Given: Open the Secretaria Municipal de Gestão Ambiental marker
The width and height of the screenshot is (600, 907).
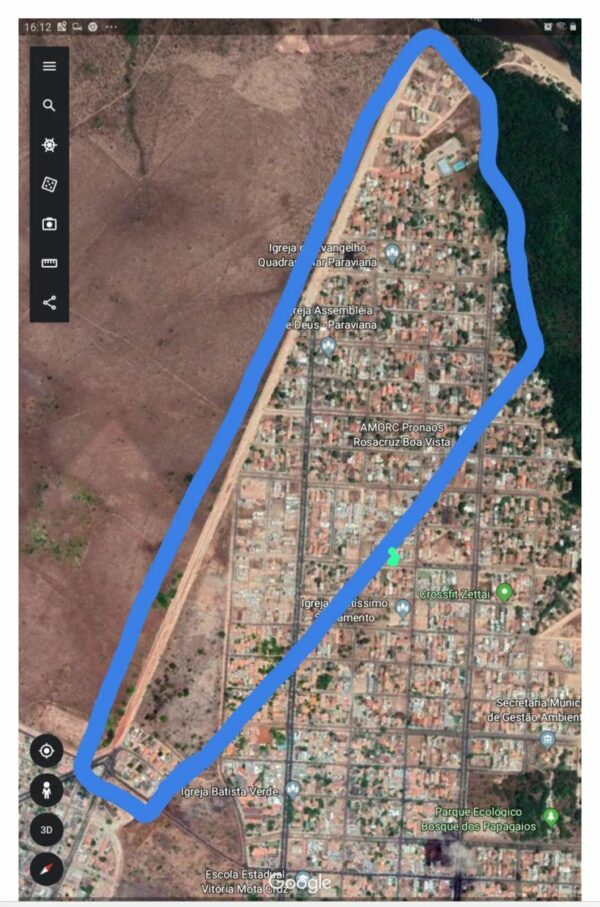Looking at the screenshot, I should pos(546,739).
